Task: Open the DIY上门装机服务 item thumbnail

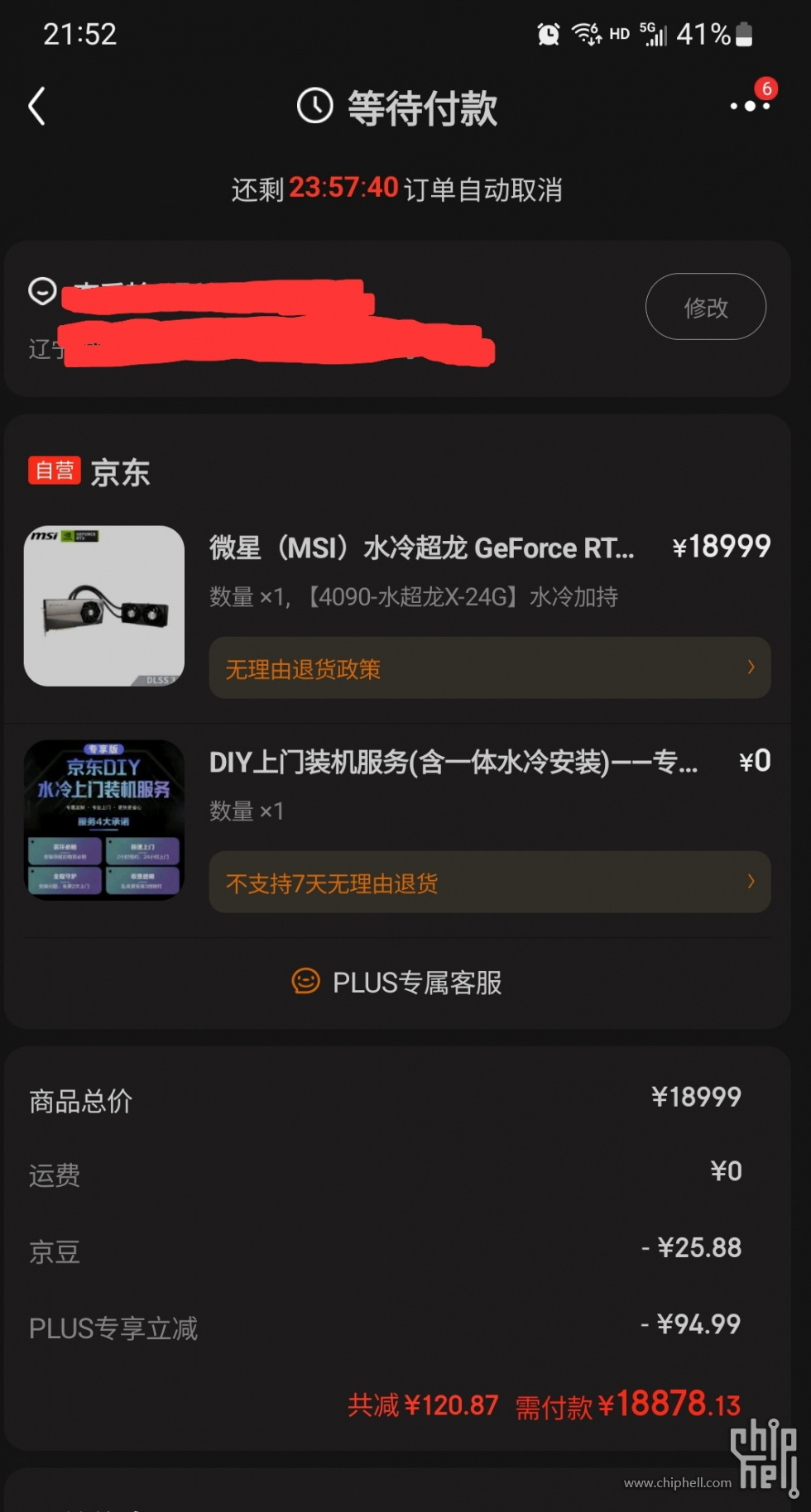Action: click(104, 820)
